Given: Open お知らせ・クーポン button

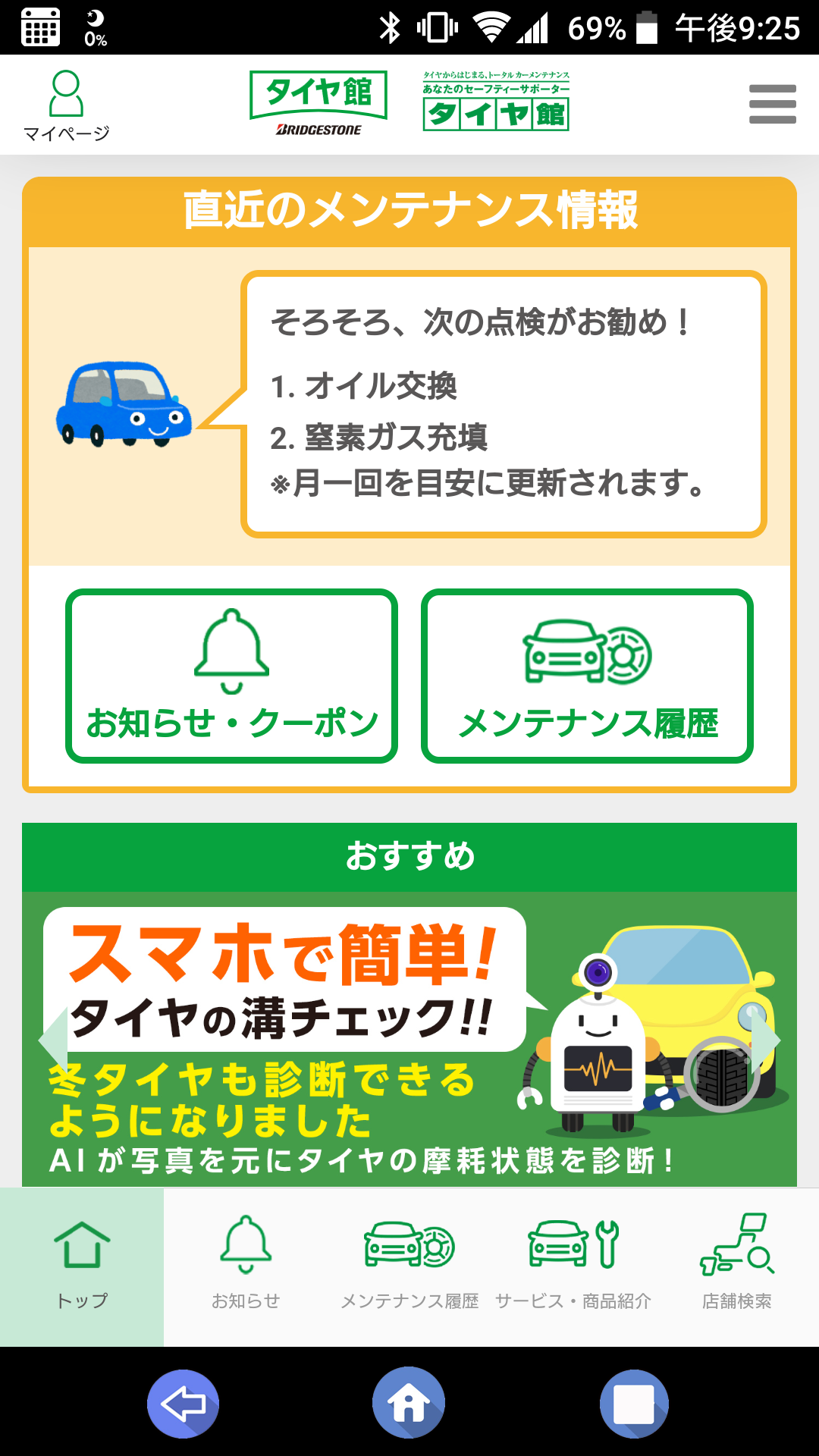Looking at the screenshot, I should point(232,676).
